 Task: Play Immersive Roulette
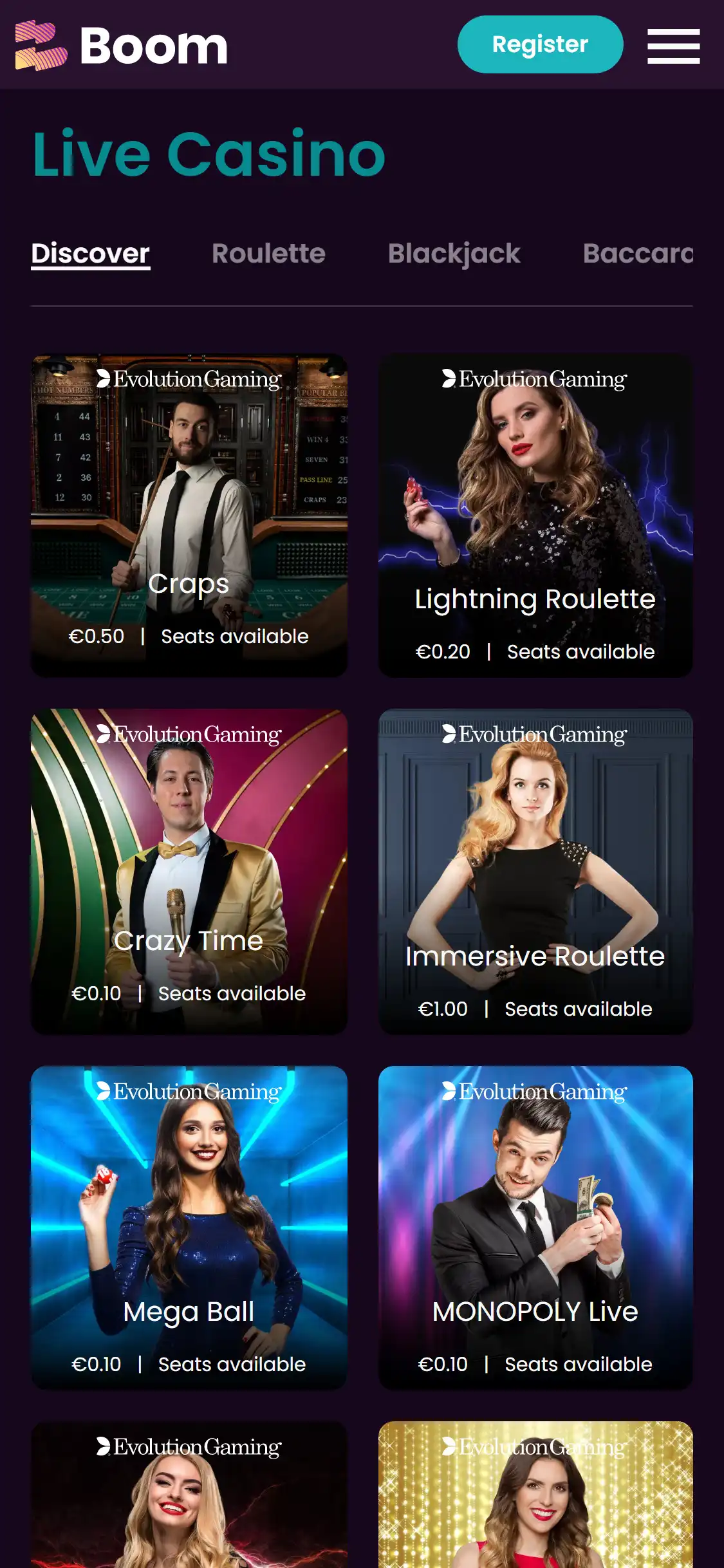point(535,872)
